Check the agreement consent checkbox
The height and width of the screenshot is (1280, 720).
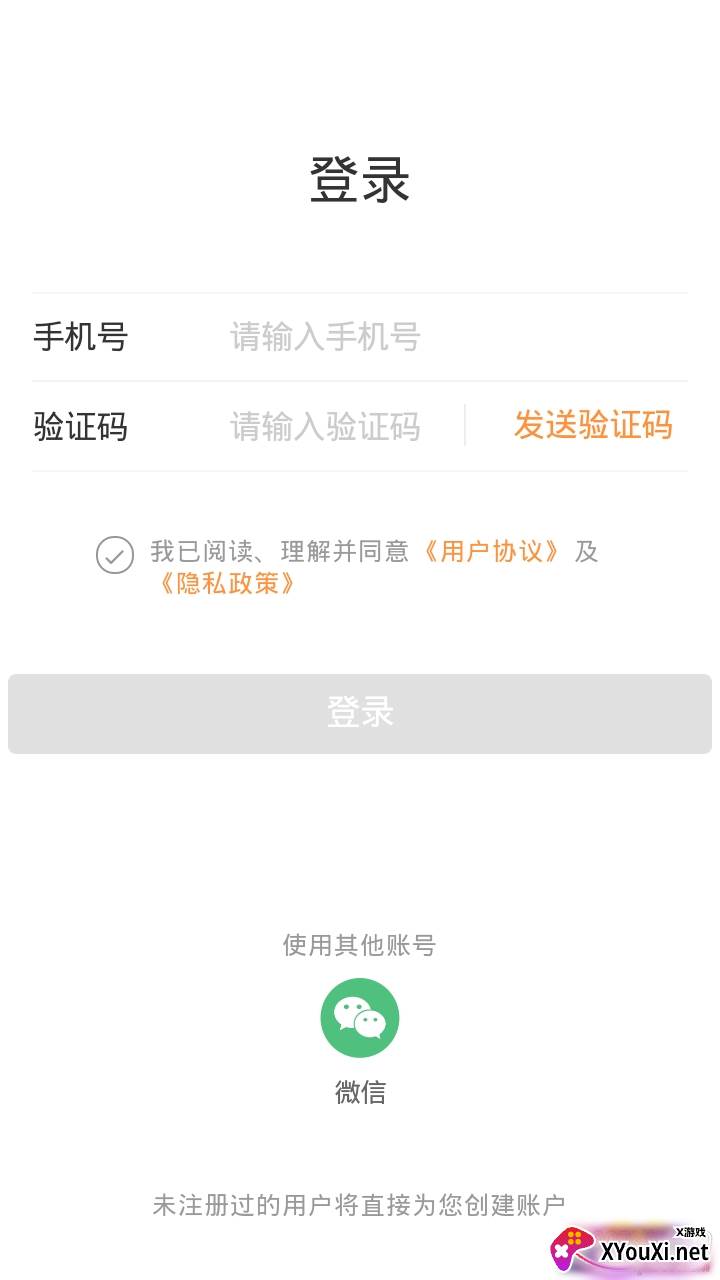click(x=115, y=554)
